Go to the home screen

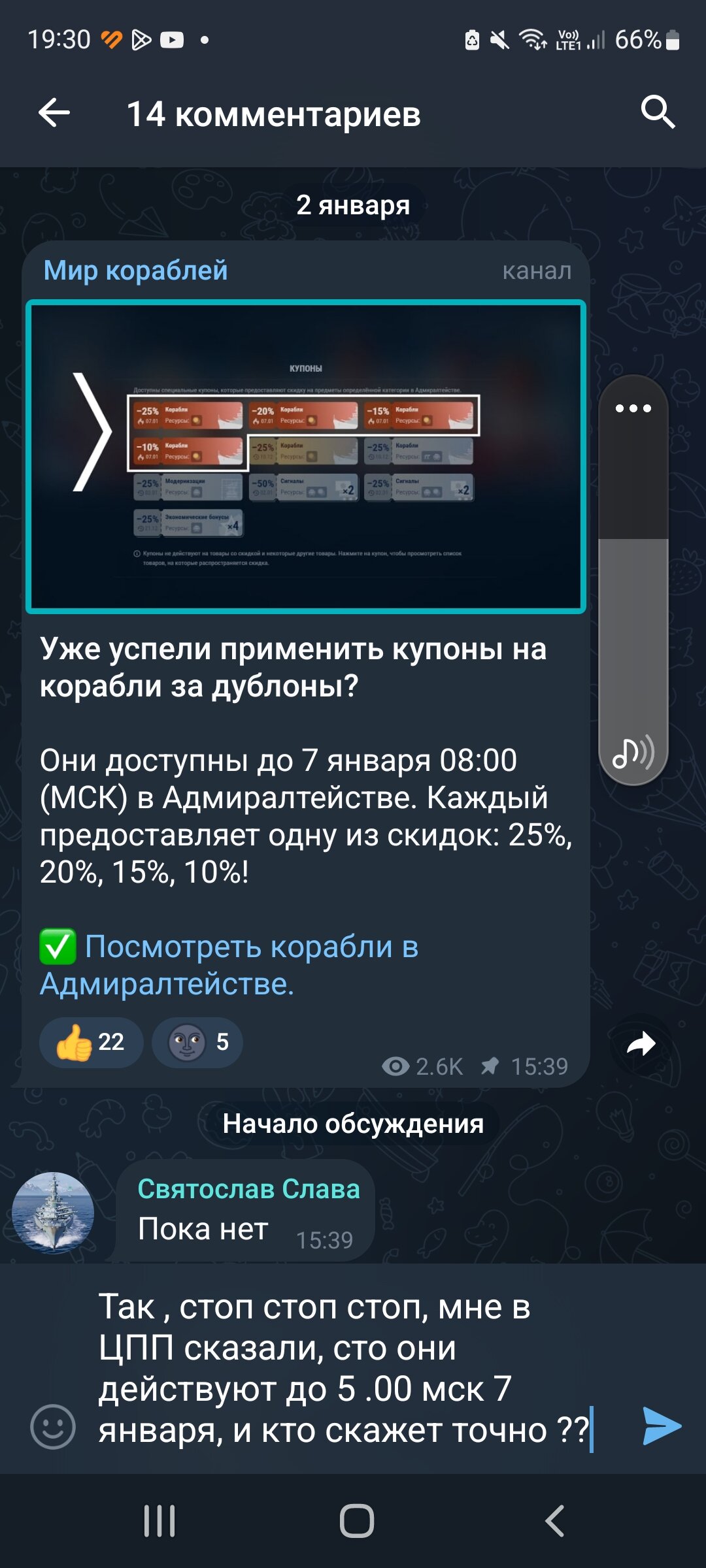point(357,1521)
